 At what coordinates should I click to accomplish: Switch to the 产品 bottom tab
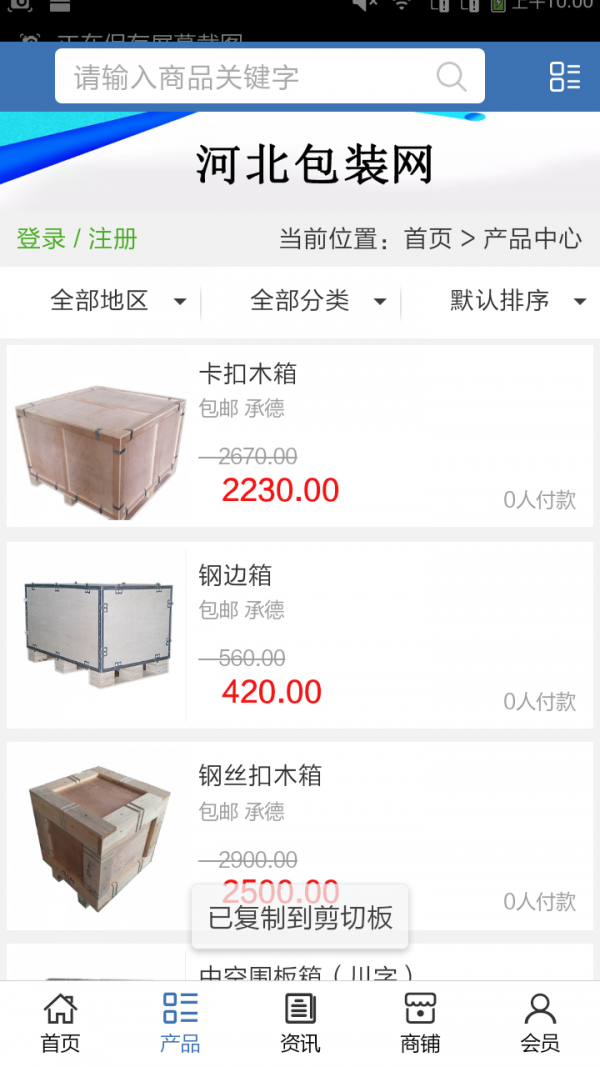tap(180, 1022)
